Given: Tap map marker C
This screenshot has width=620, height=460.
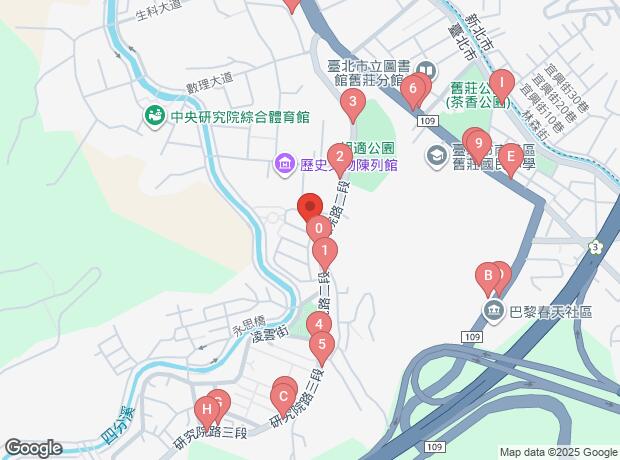Looking at the screenshot, I should tap(283, 395).
